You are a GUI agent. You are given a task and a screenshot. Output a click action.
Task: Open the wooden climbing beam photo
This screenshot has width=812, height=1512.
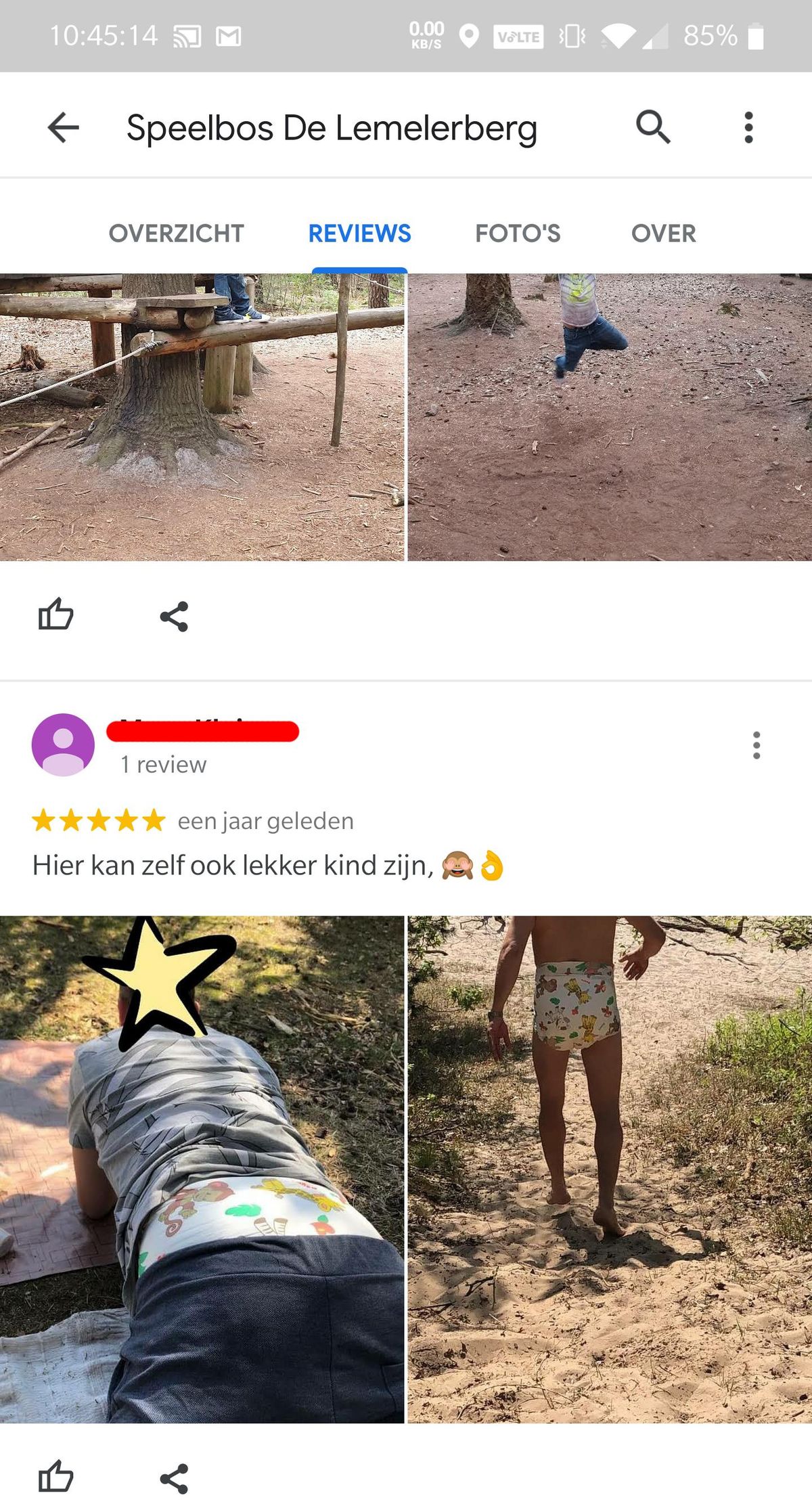tap(202, 417)
